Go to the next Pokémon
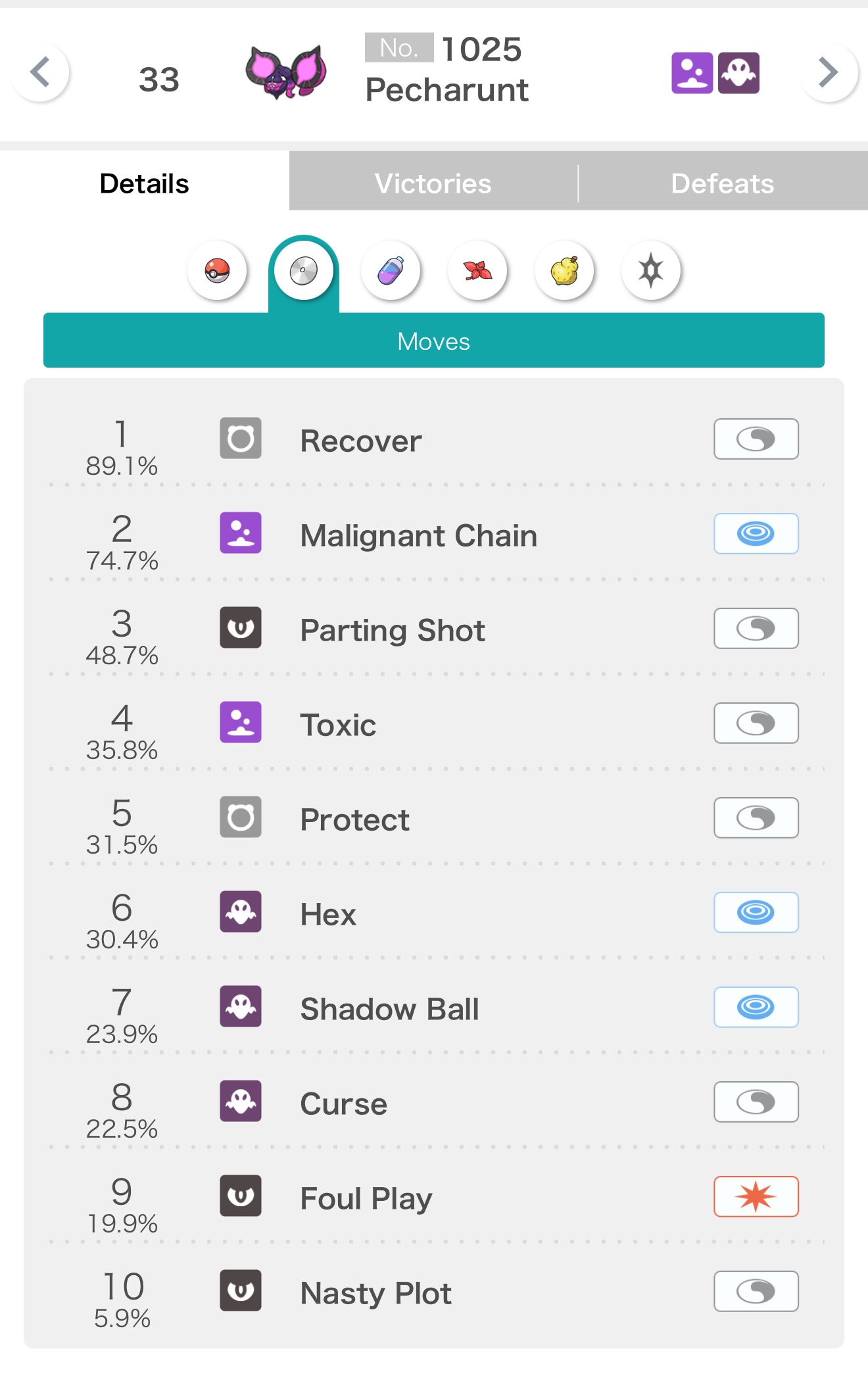The image size is (868, 1389). (x=828, y=72)
